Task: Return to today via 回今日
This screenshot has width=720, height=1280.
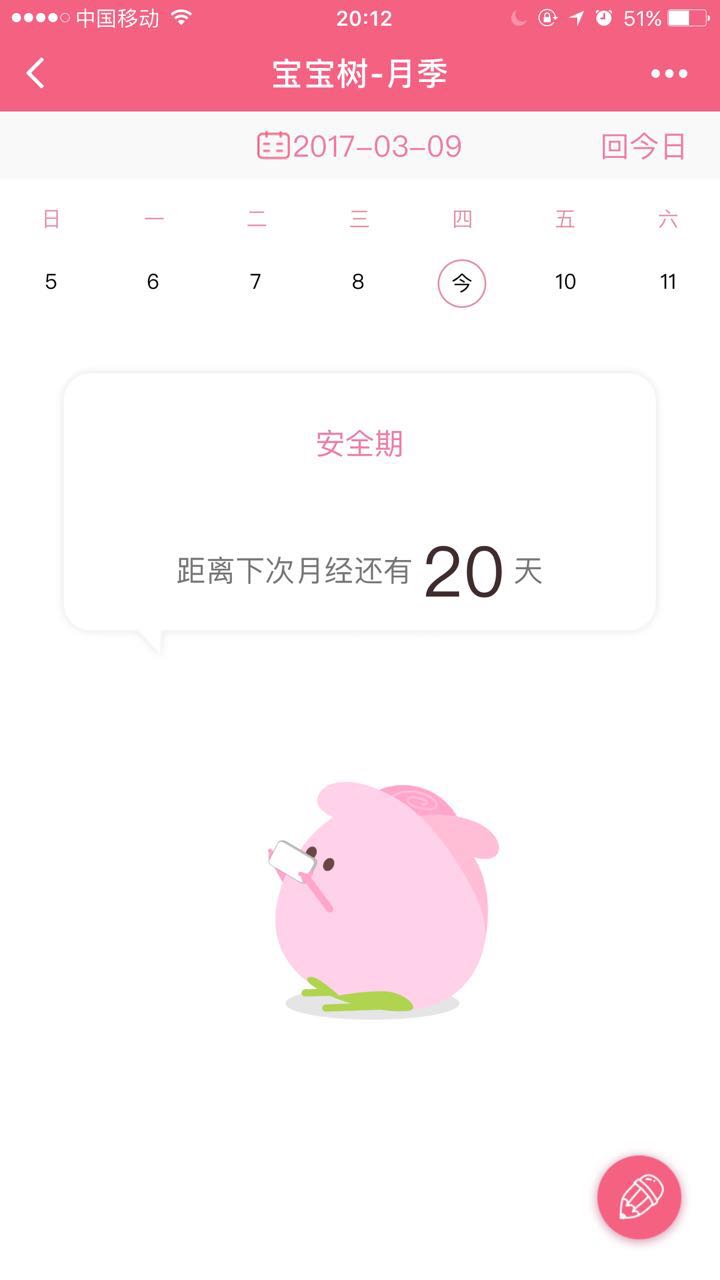Action: [x=643, y=146]
